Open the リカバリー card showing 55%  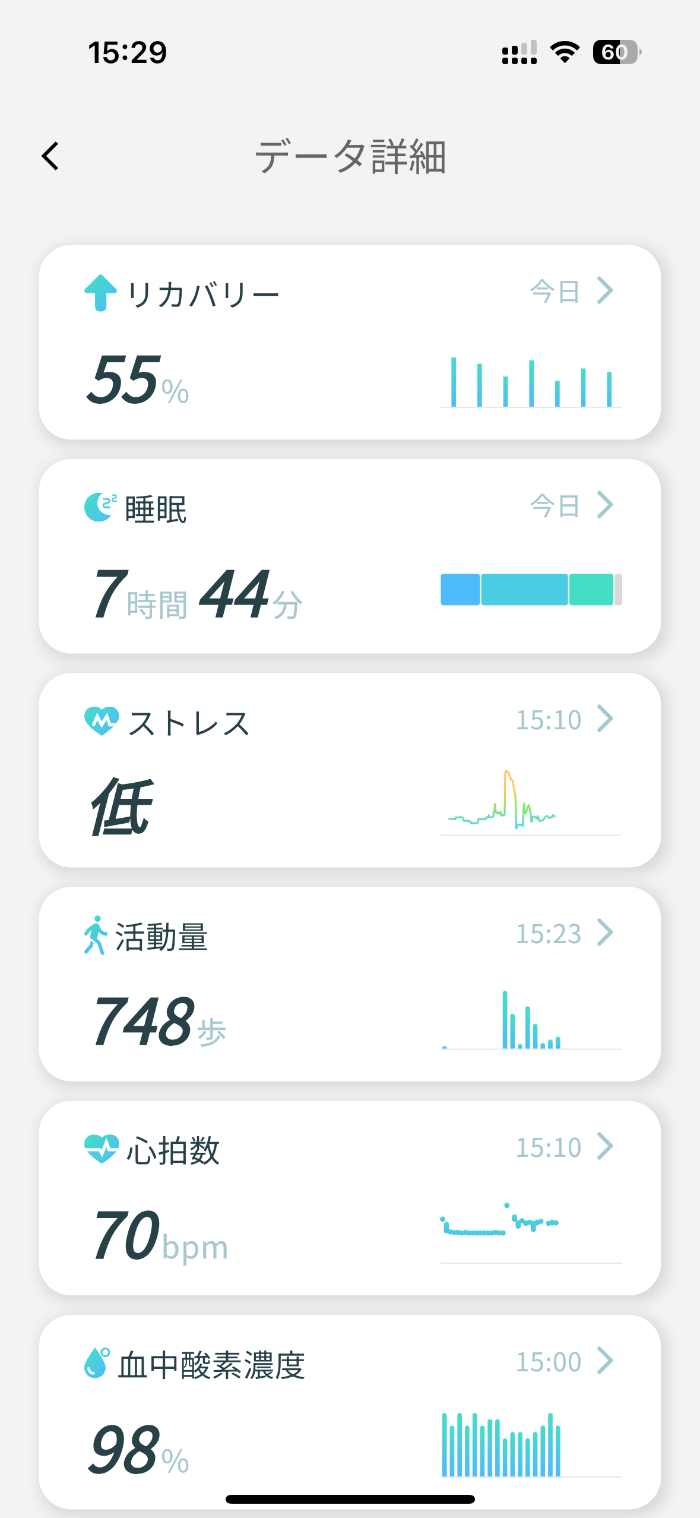[350, 342]
